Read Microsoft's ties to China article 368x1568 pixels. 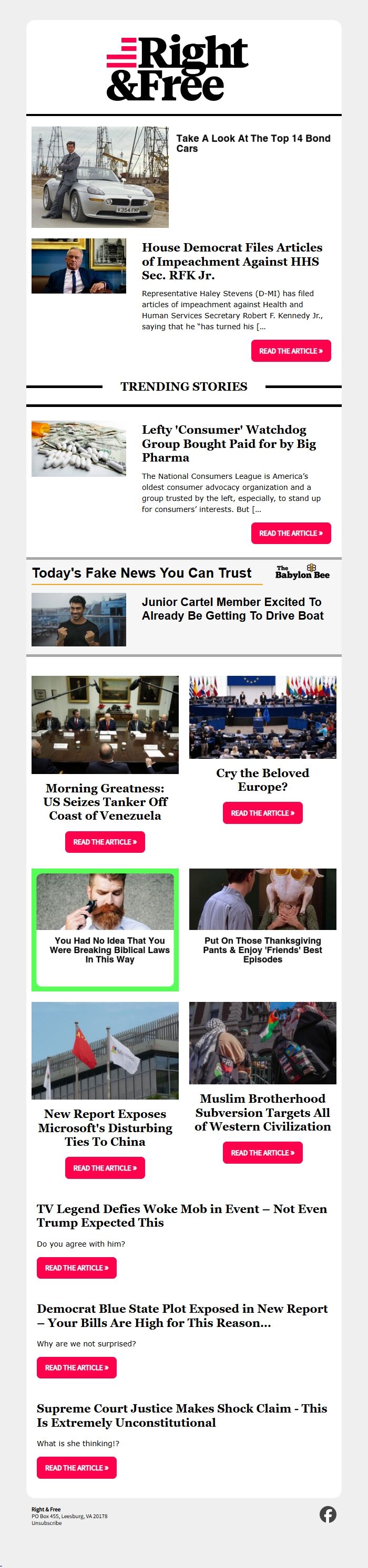pos(105,1168)
